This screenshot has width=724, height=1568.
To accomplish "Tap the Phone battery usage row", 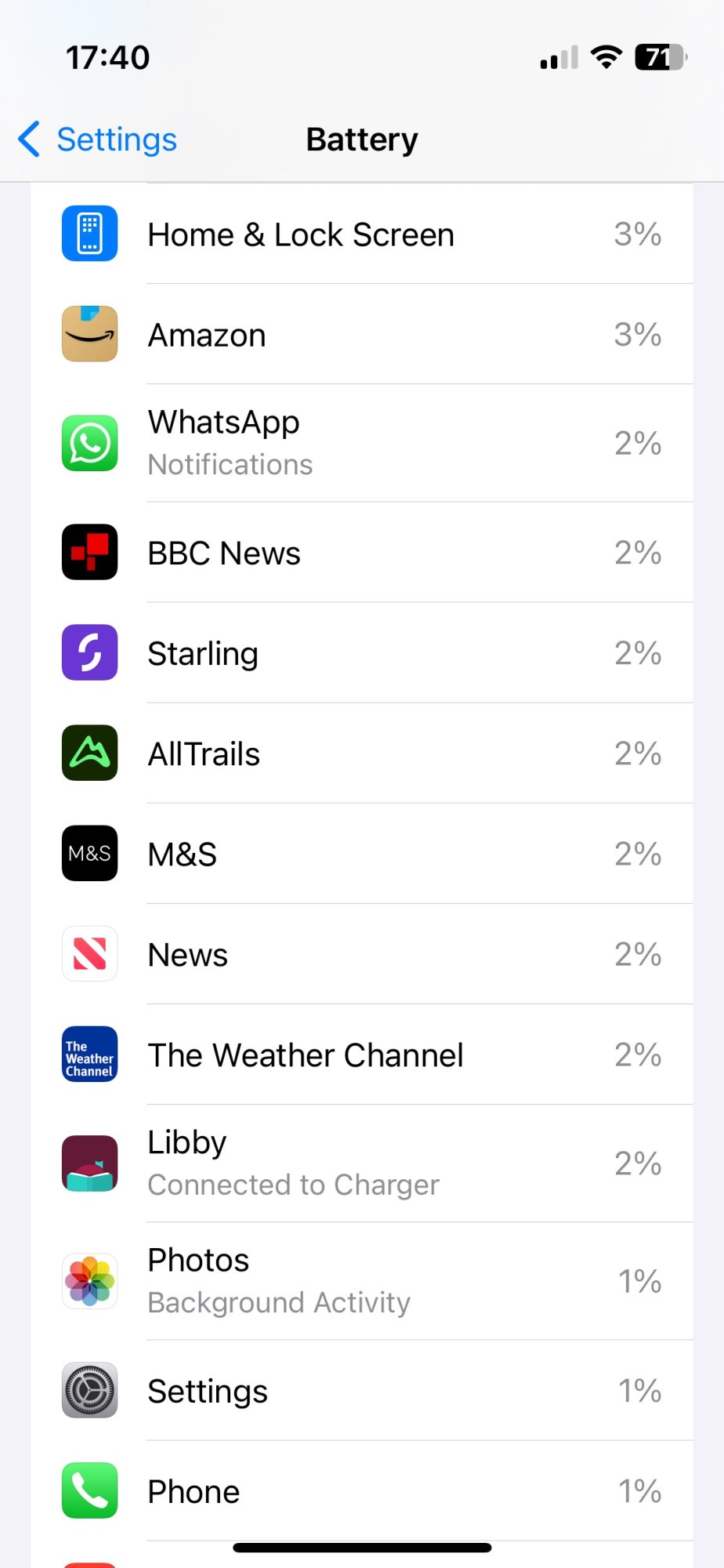I will click(x=362, y=1491).
